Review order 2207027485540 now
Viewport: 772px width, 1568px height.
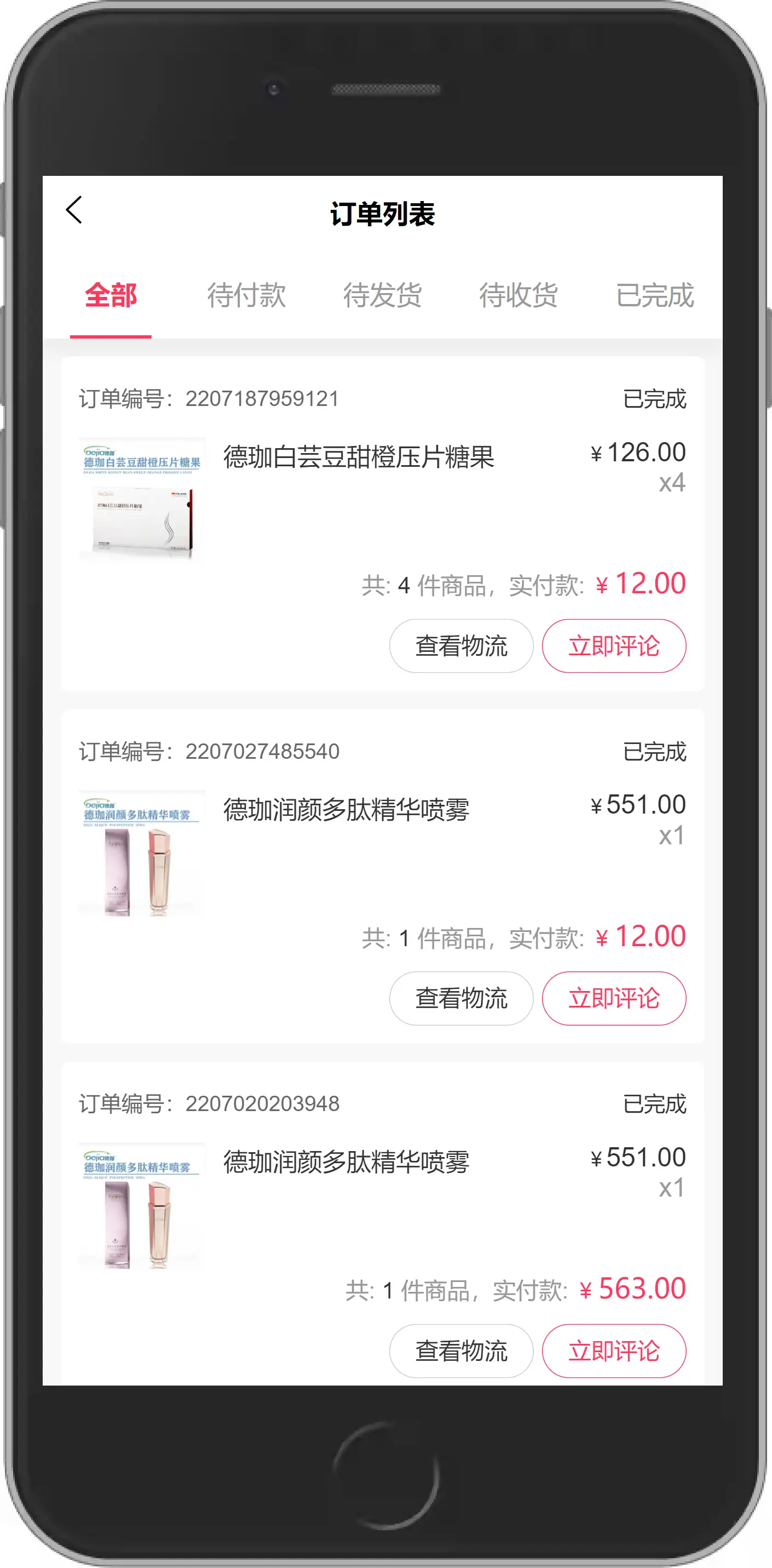[x=614, y=998]
